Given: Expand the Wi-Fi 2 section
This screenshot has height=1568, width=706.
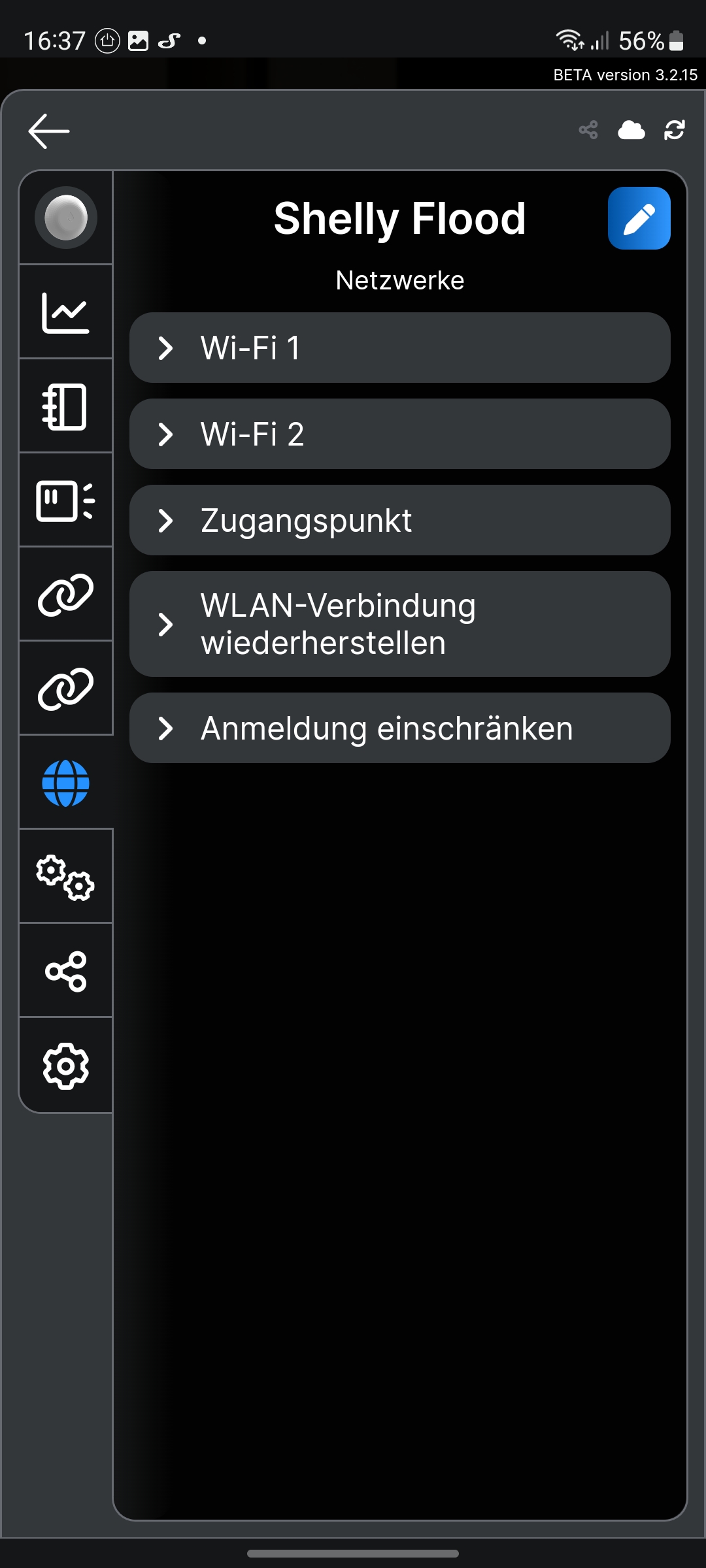Looking at the screenshot, I should (x=399, y=434).
